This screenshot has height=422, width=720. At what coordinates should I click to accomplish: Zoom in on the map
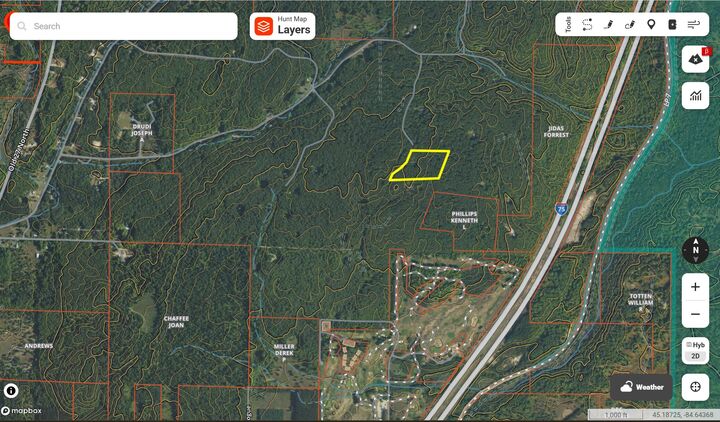[695, 287]
